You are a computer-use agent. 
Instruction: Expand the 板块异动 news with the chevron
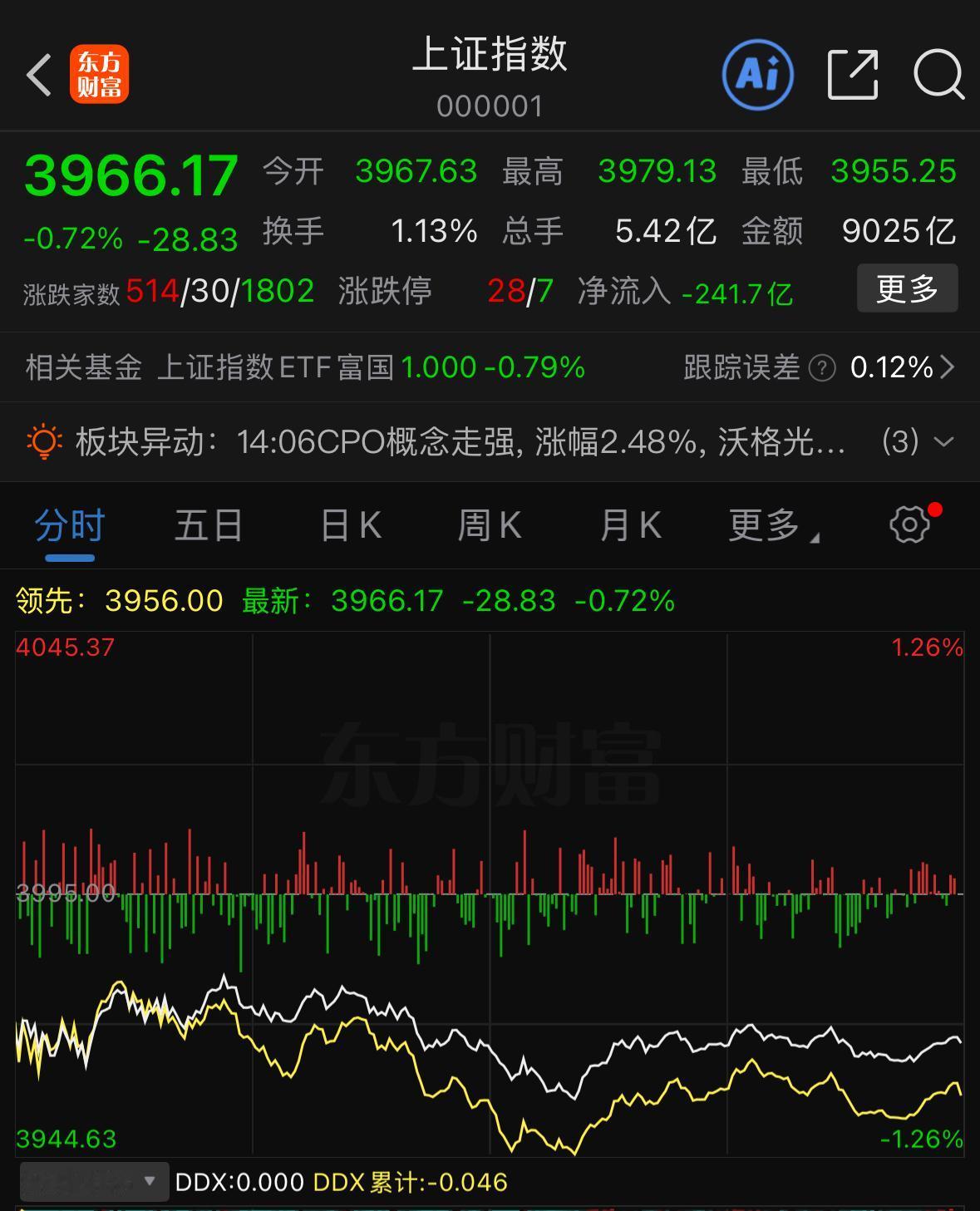943,442
